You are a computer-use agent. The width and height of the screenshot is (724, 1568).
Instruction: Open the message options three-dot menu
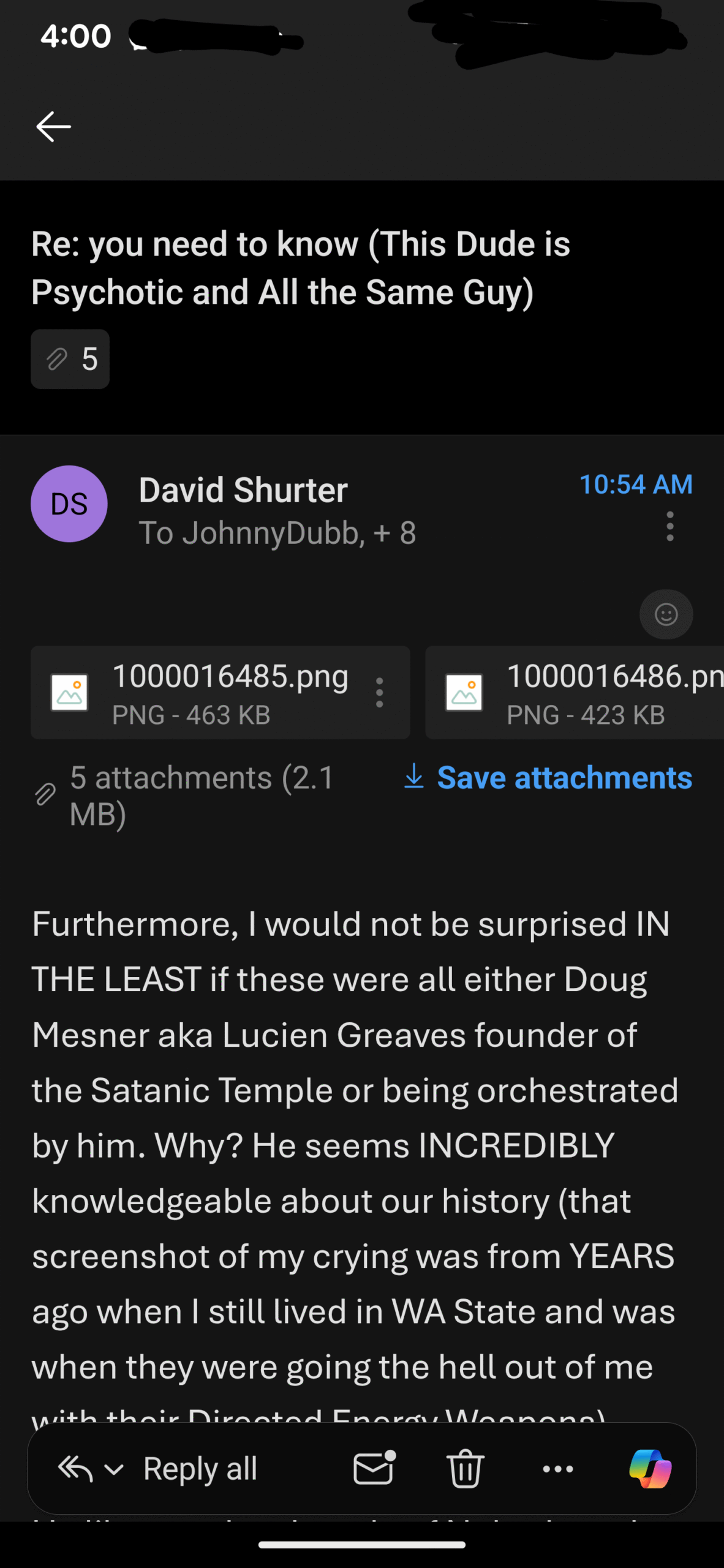coord(670,526)
